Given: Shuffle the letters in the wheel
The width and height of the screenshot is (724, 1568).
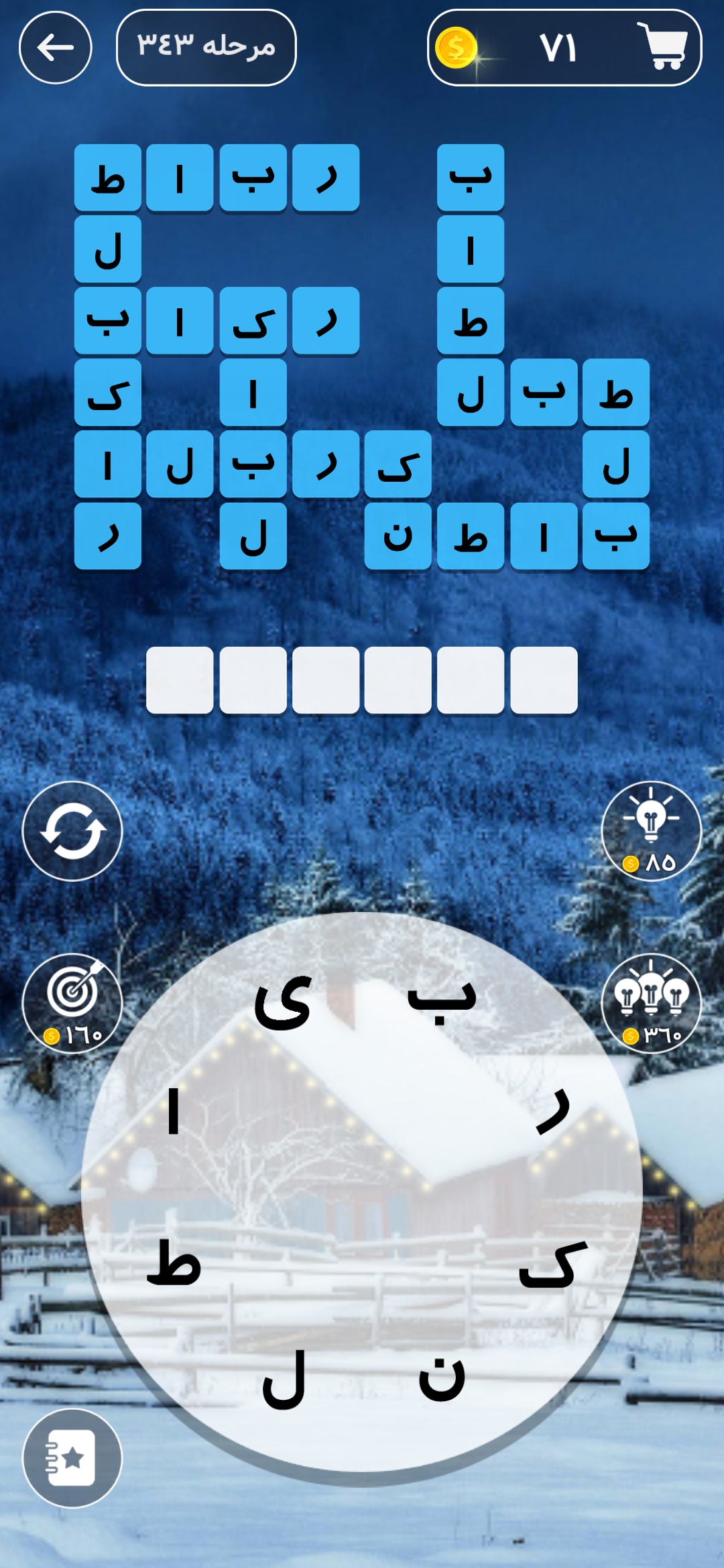Looking at the screenshot, I should point(72,831).
